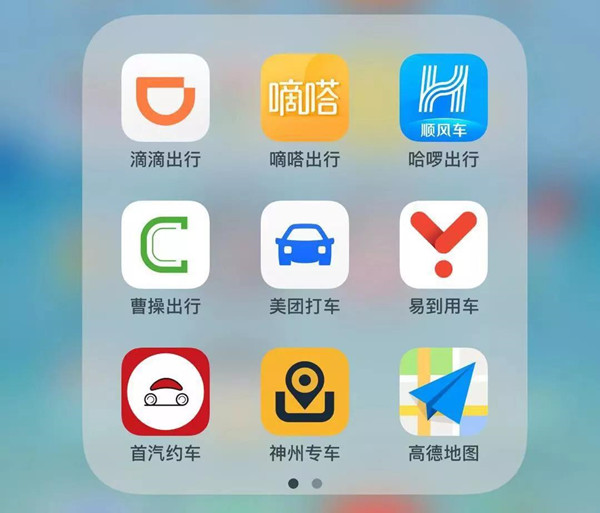
Task: Open 美团打车 app
Action: (x=304, y=245)
